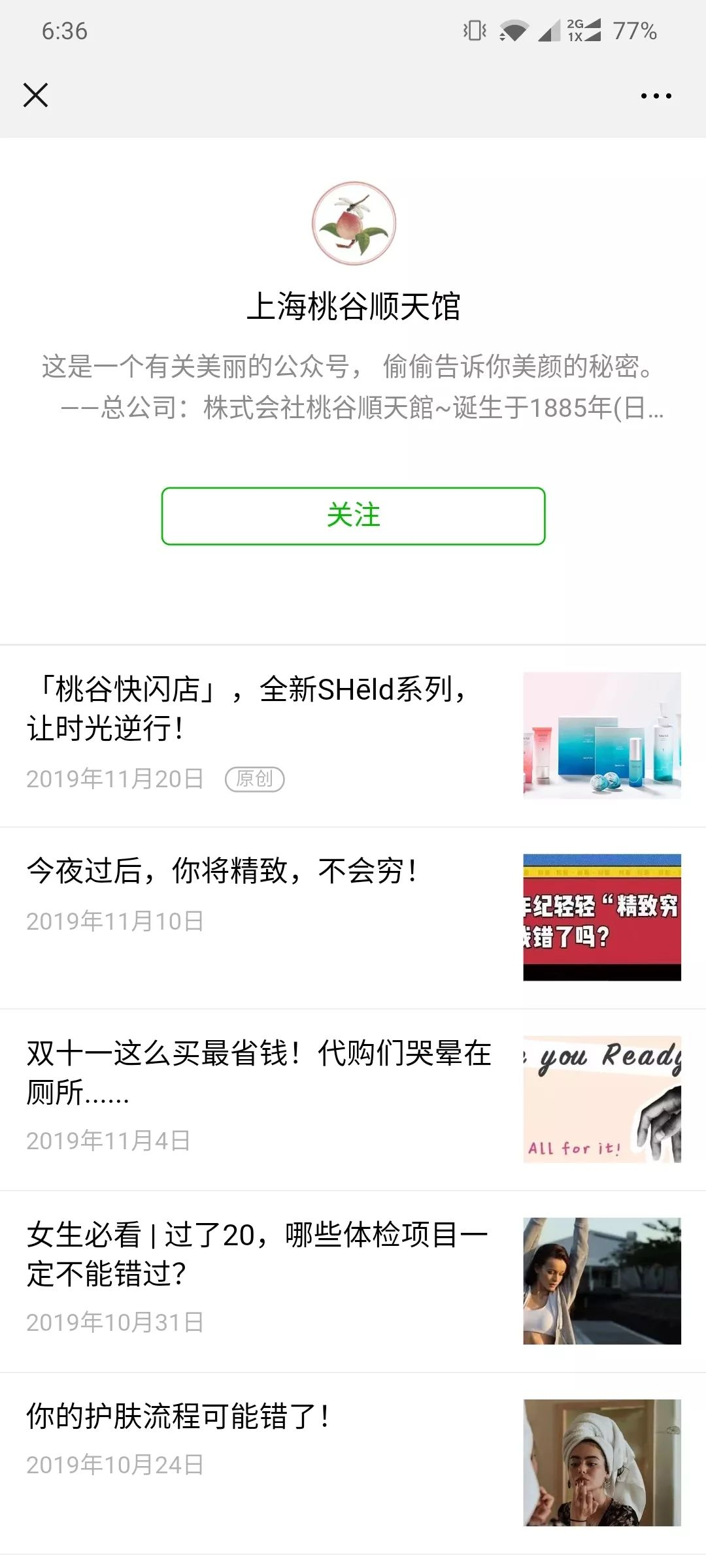Open article 今夜过后，你将精致，不会穷！

(222, 869)
